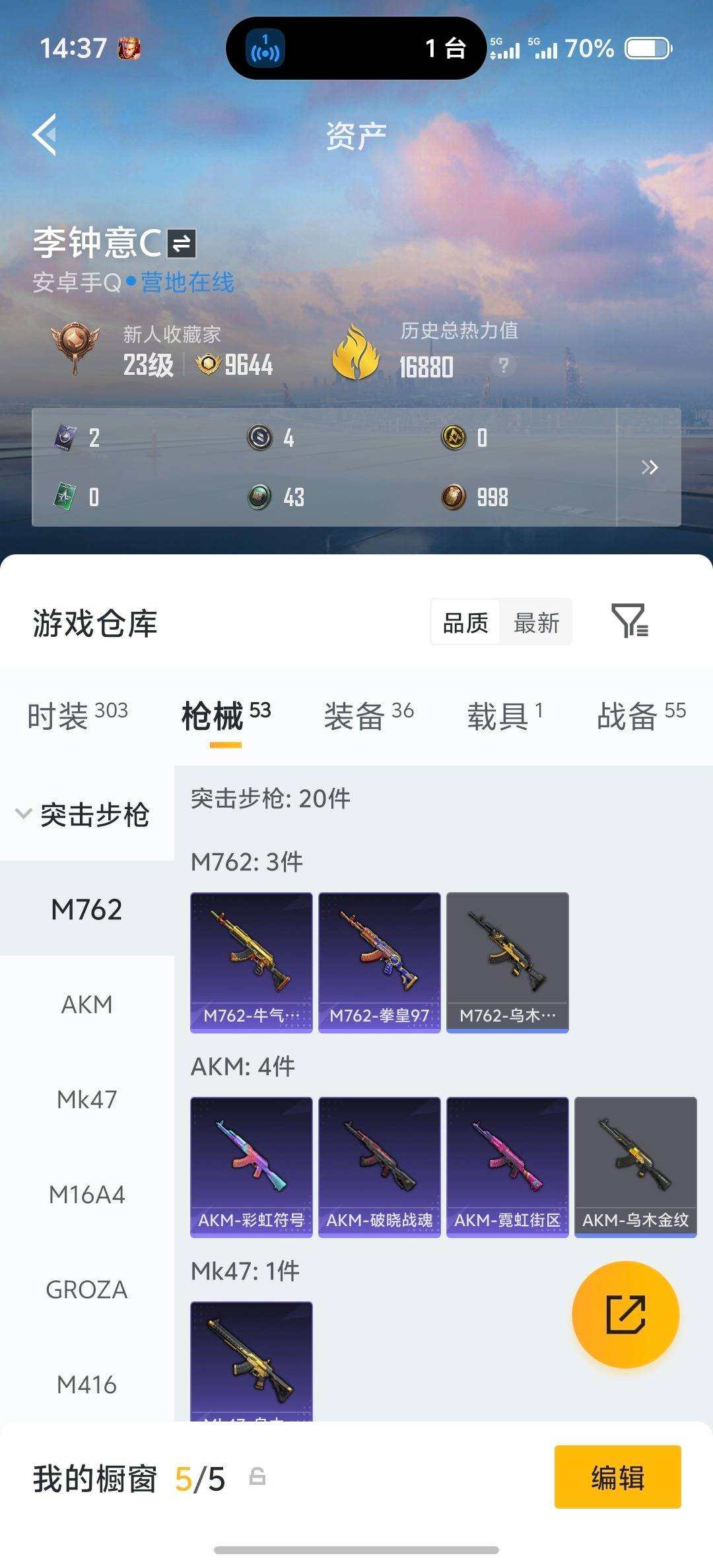Switch sorting to 最新

[536, 622]
